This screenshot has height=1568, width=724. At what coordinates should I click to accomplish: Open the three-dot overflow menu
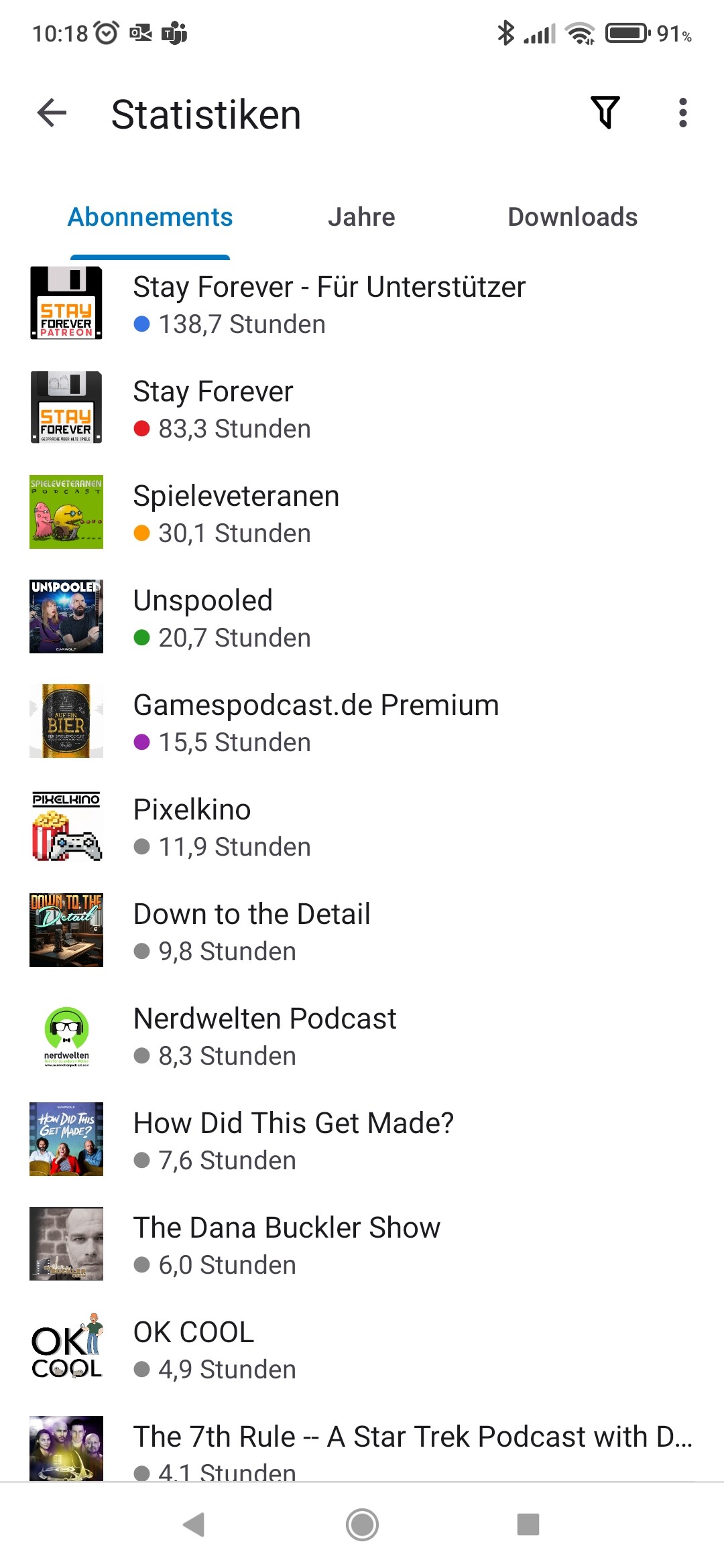(x=682, y=113)
